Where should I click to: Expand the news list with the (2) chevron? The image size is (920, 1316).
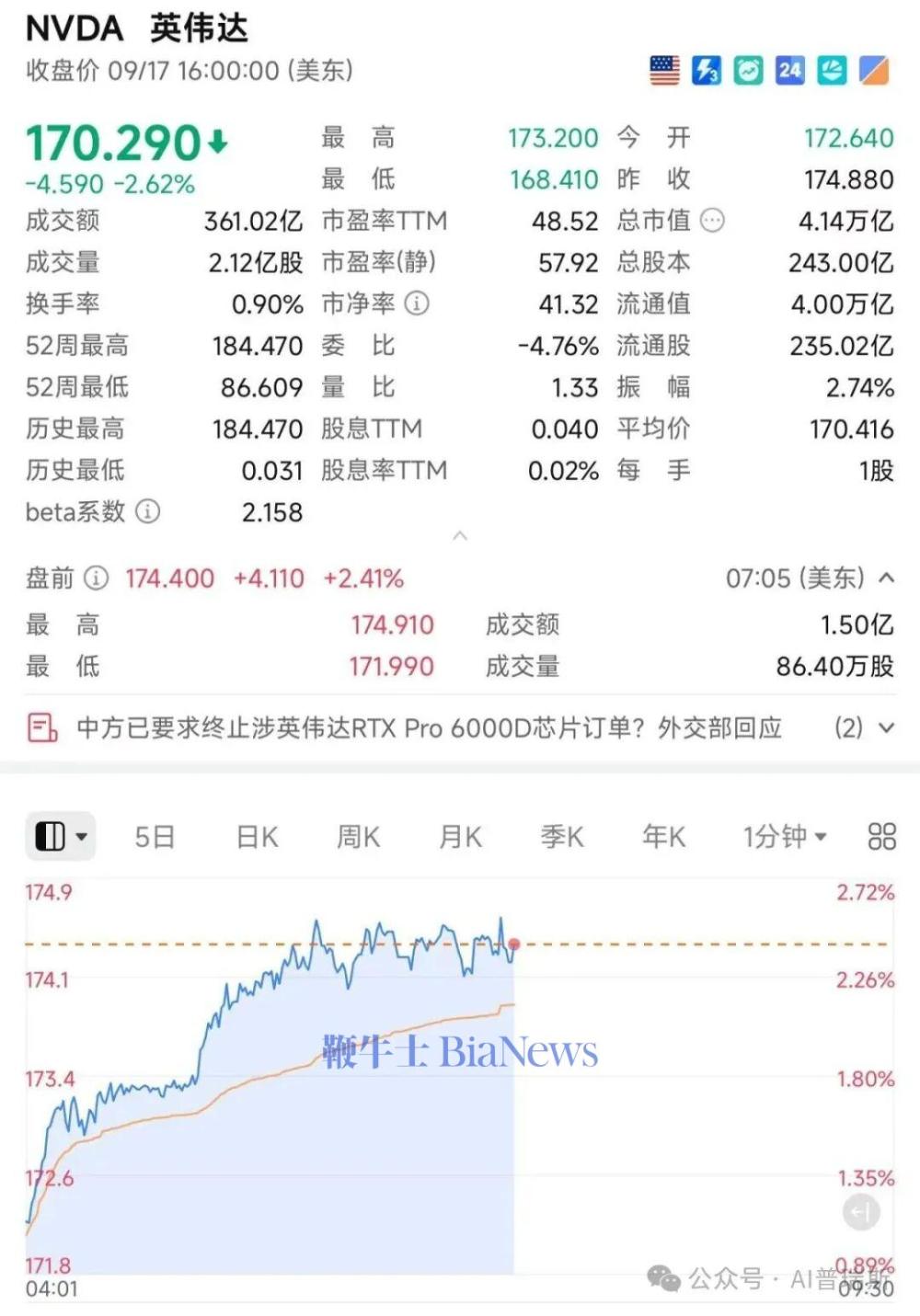[886, 728]
